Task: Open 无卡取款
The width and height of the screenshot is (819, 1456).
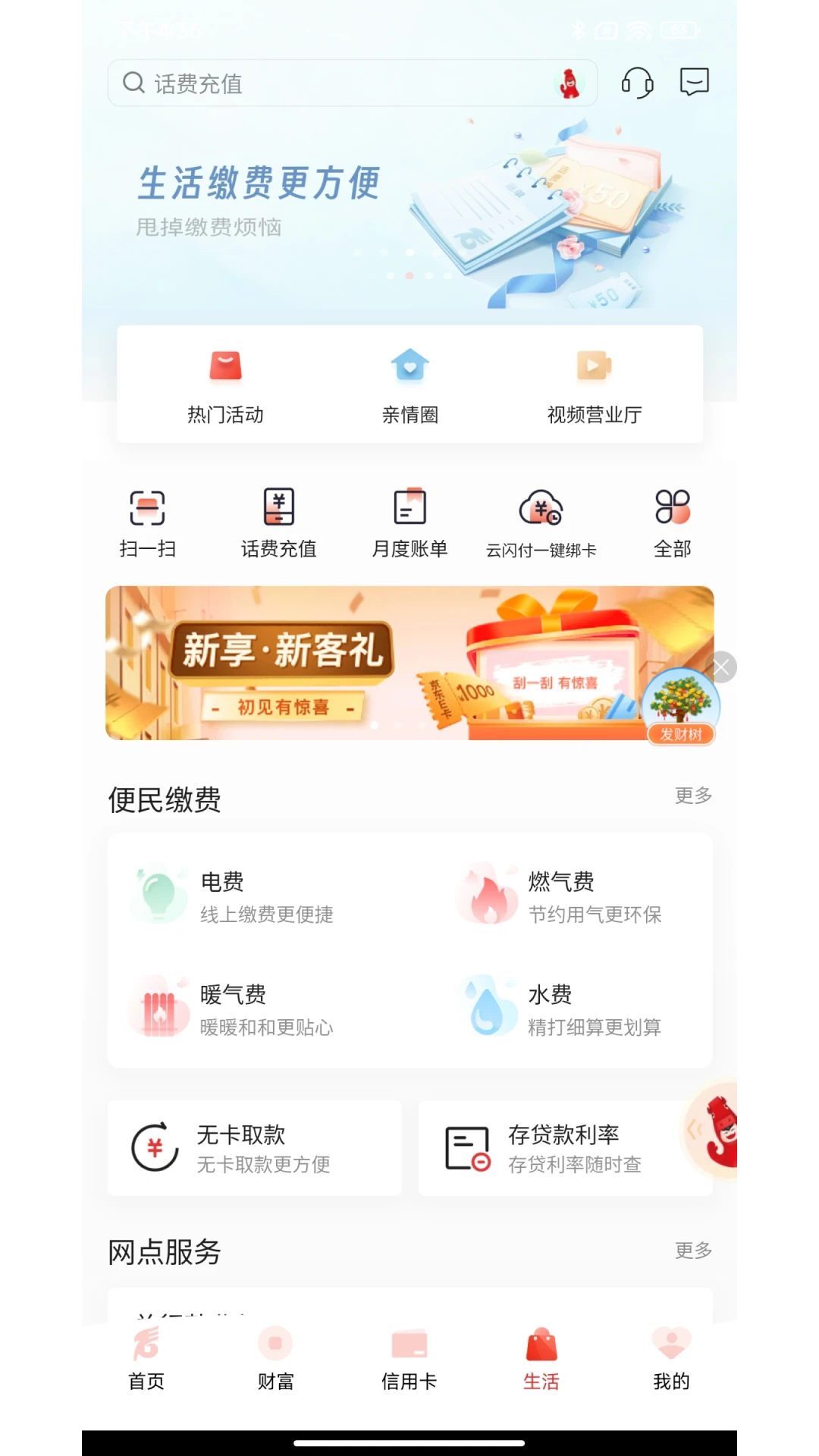Action: point(254,1148)
